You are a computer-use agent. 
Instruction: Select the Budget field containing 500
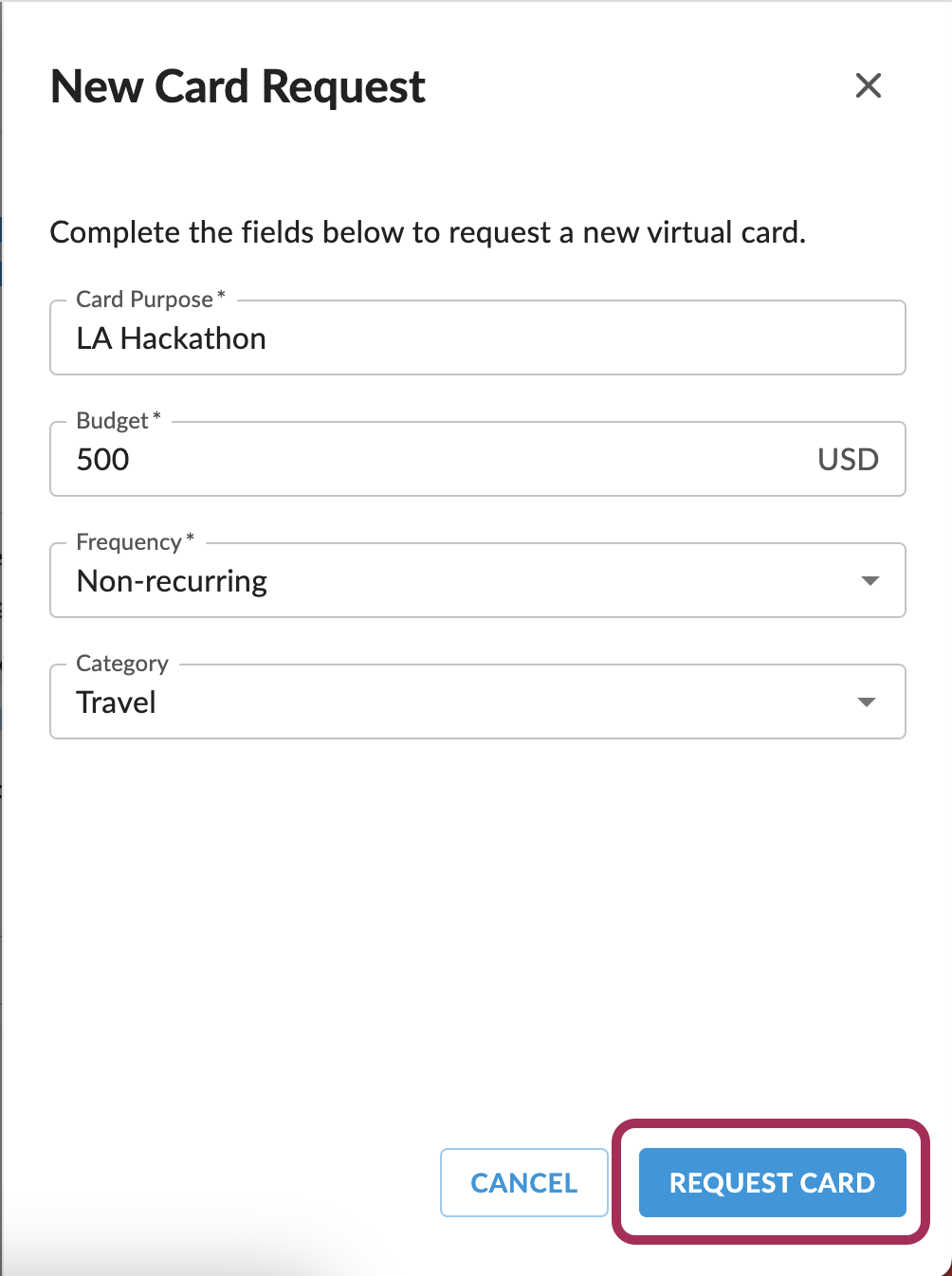(x=379, y=460)
